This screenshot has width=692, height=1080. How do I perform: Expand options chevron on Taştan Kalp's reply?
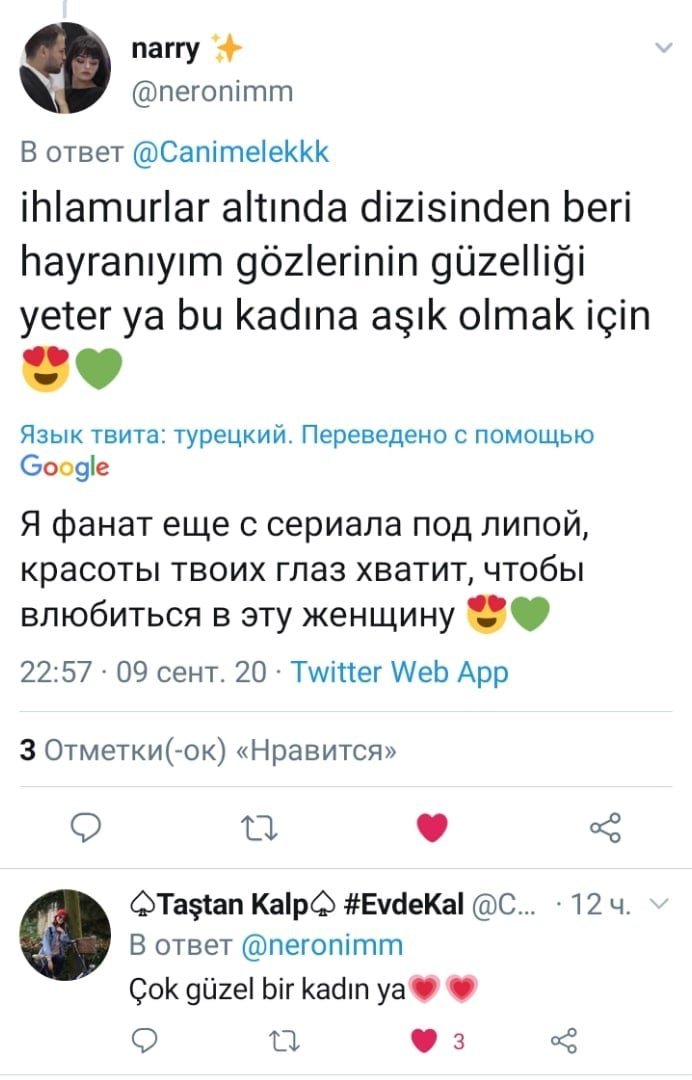tap(660, 904)
